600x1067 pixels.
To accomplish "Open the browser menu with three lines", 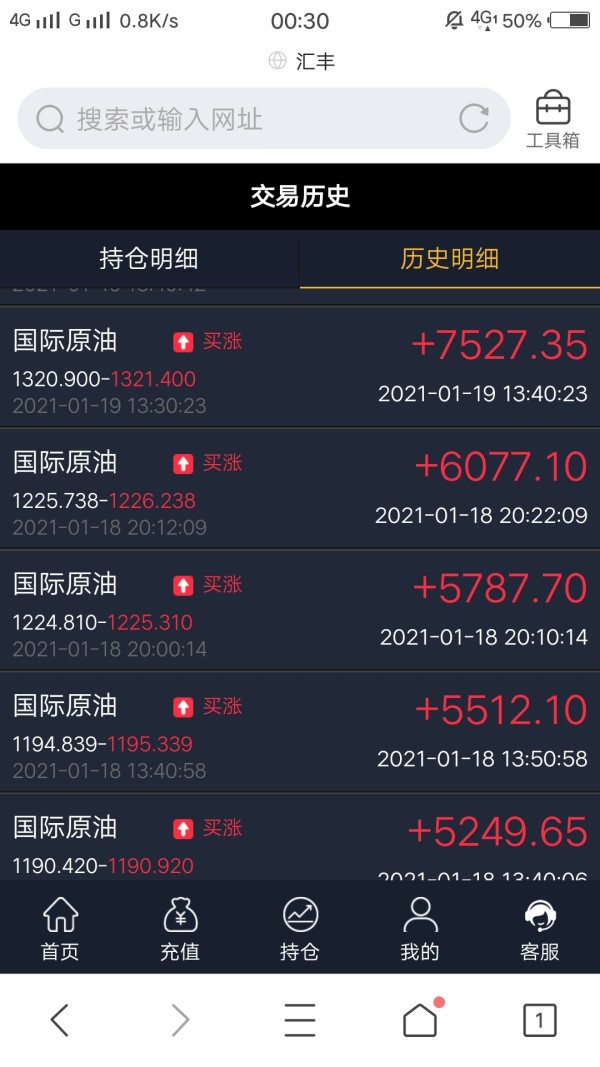I will (300, 1020).
